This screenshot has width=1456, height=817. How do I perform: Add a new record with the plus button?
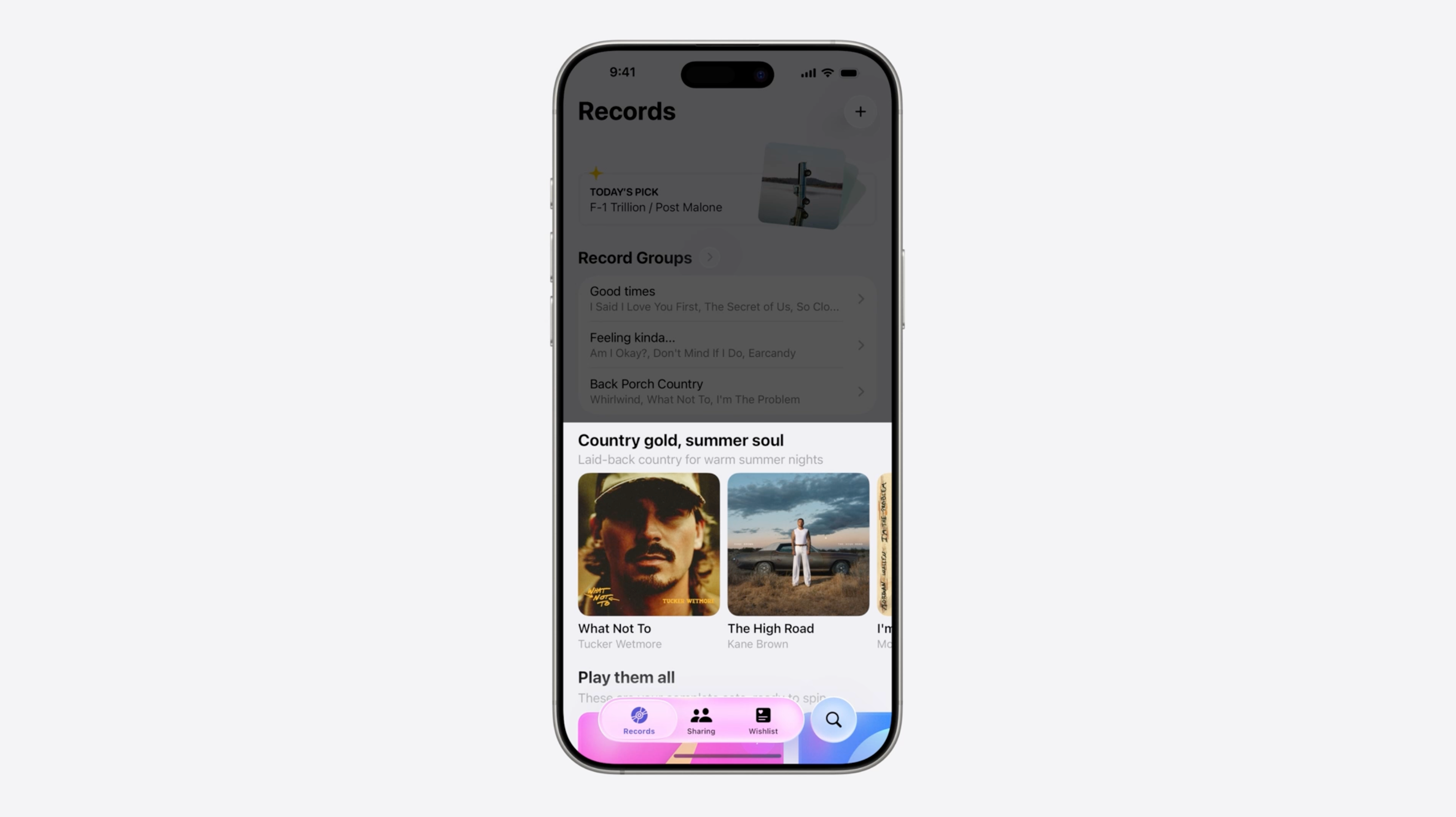859,112
